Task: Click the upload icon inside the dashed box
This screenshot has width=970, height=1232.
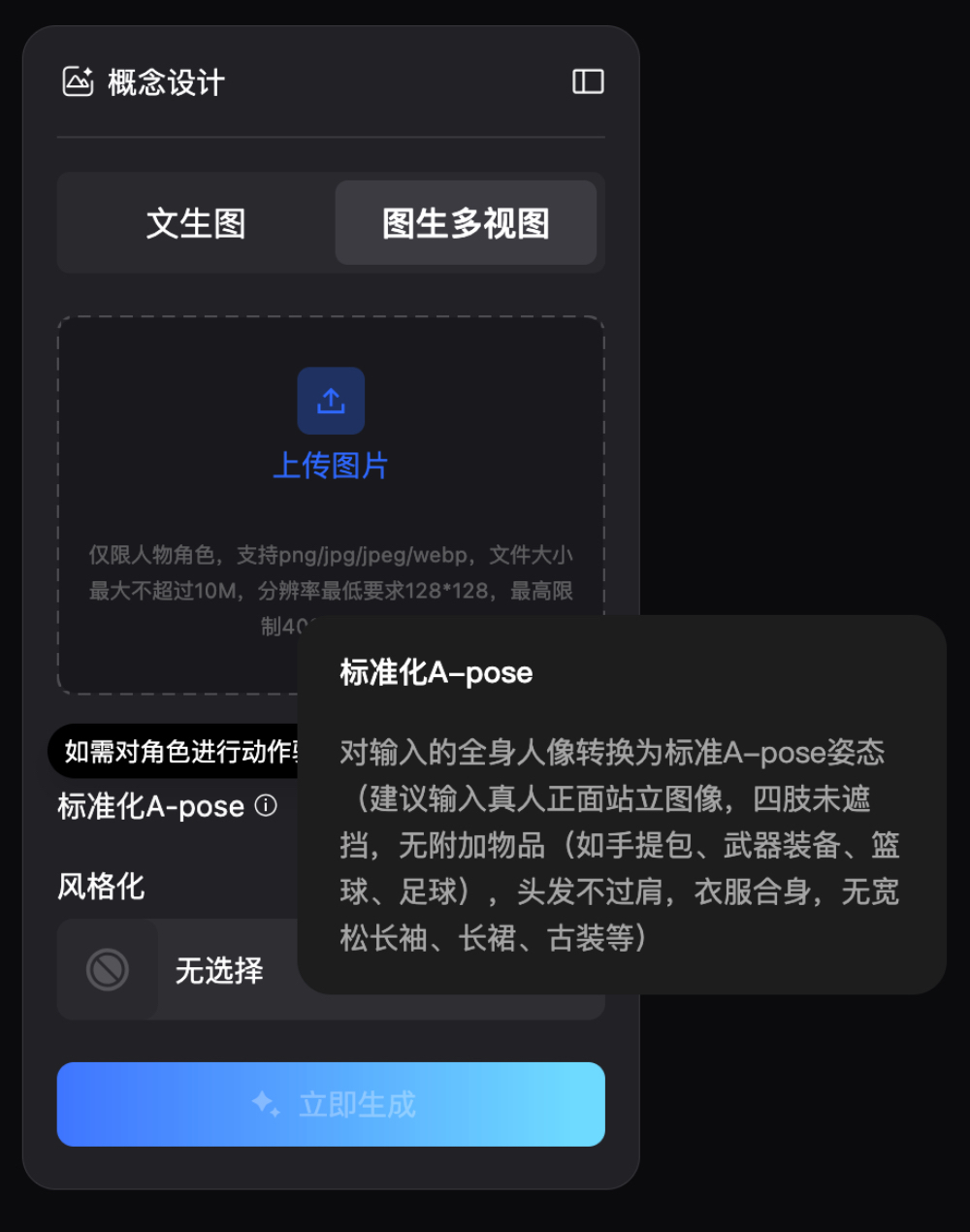Action: click(x=331, y=400)
